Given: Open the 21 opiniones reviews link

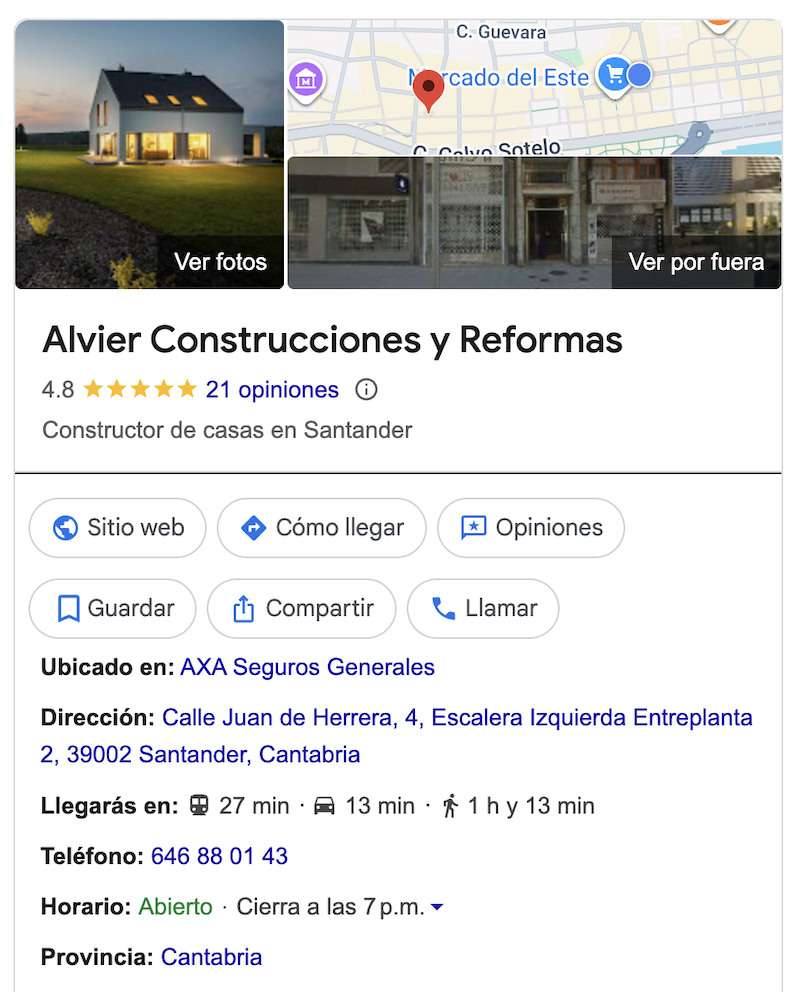Looking at the screenshot, I should pyautogui.click(x=272, y=390).
